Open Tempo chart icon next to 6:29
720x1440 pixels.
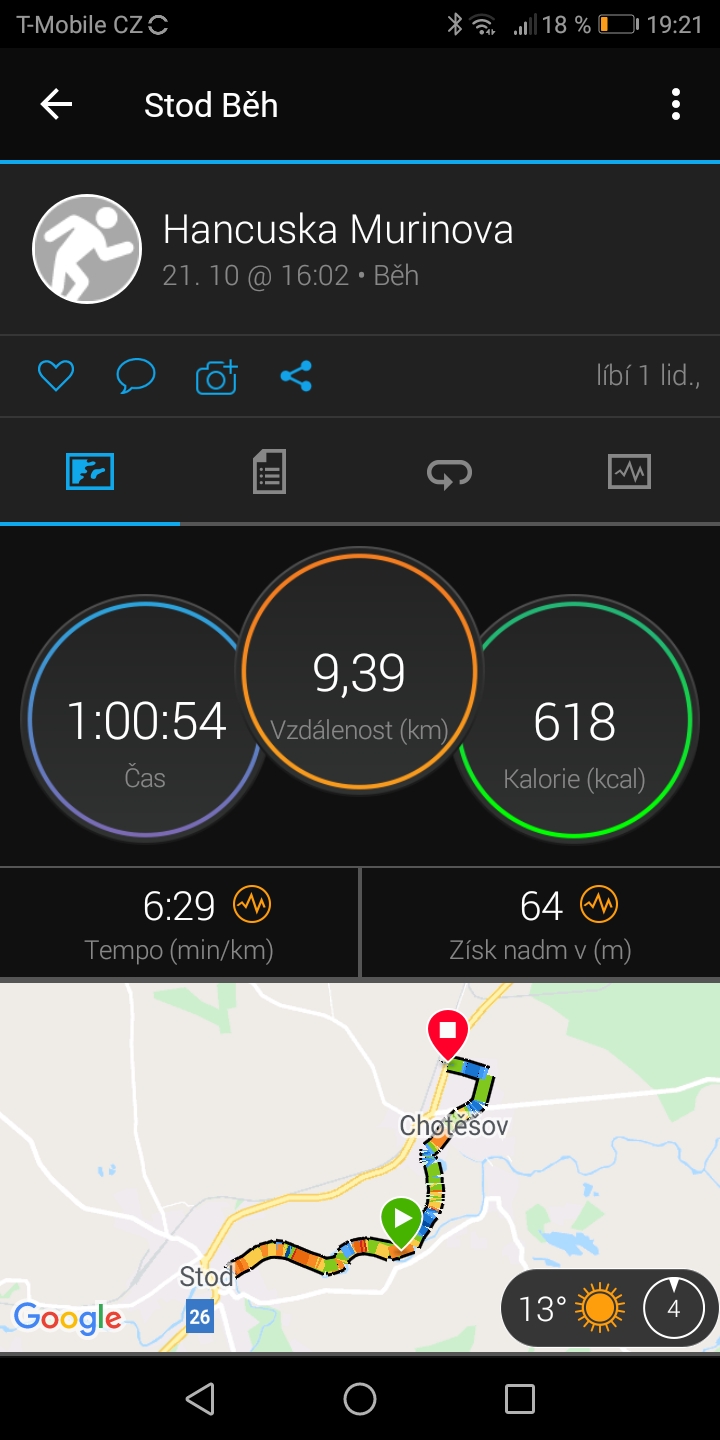pos(252,905)
